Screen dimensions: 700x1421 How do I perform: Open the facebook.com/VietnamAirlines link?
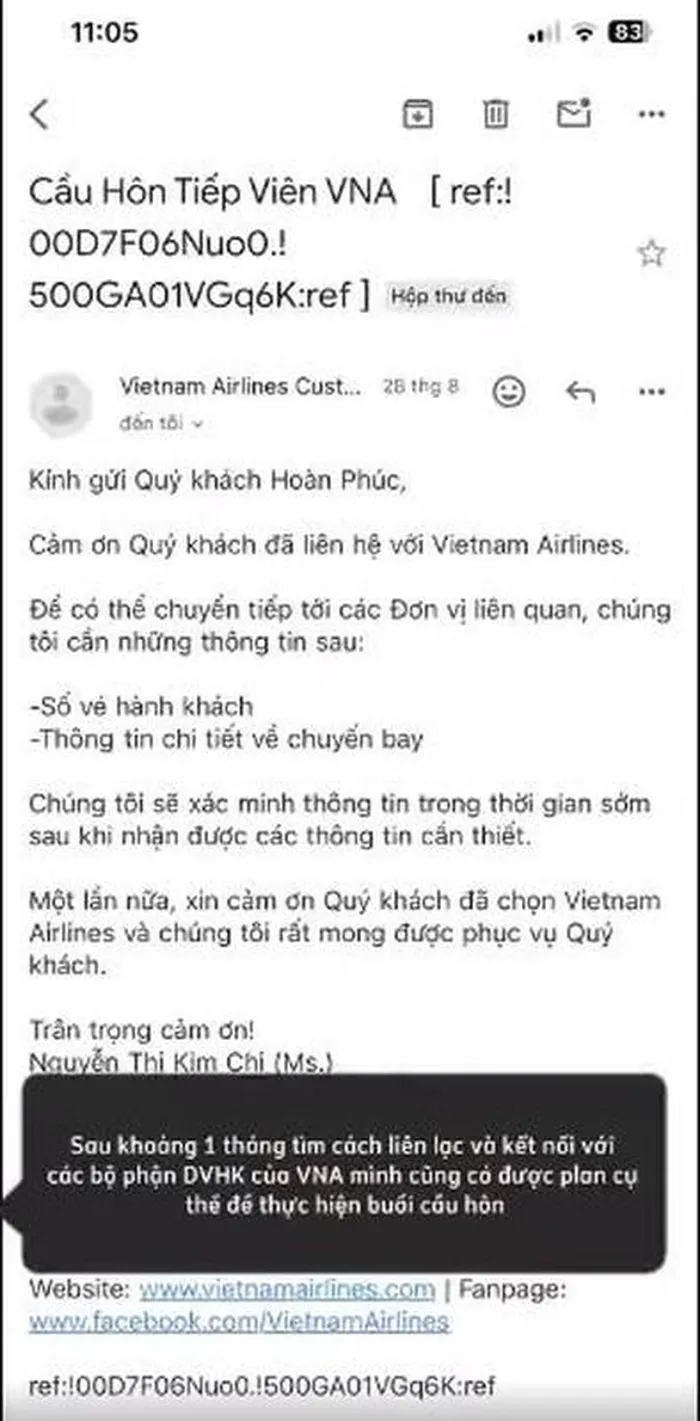239,1322
